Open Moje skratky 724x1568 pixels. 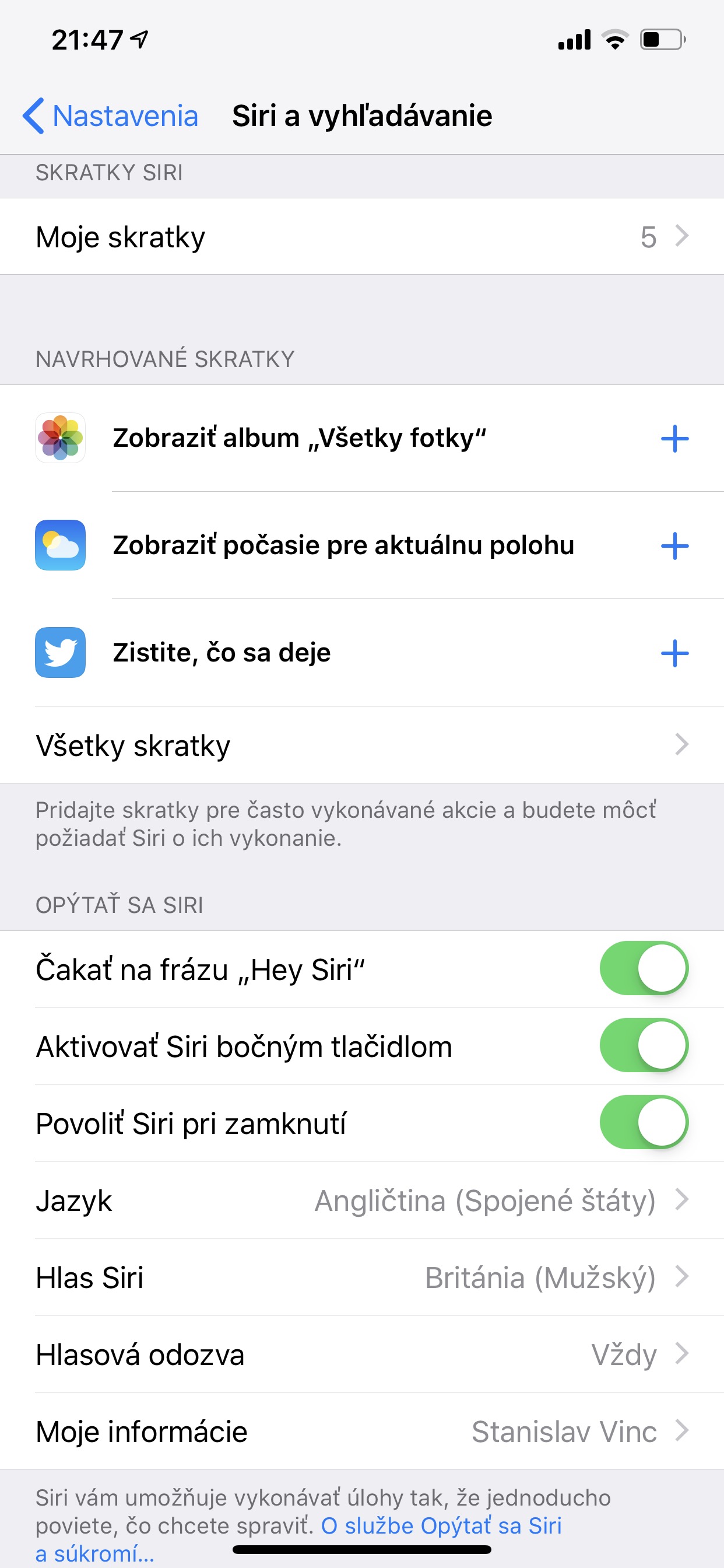(x=362, y=236)
